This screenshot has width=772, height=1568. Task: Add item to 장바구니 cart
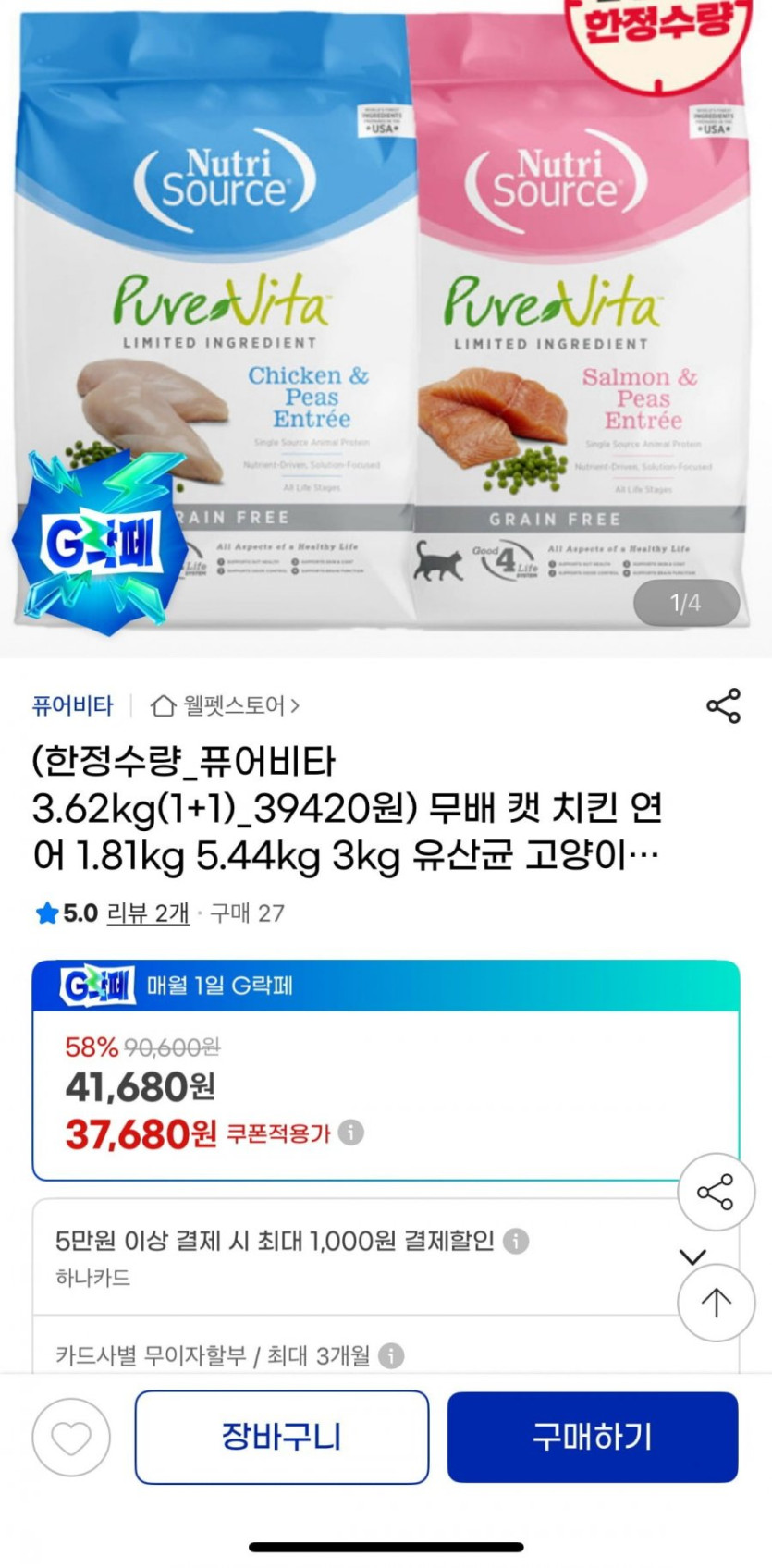tap(281, 1437)
